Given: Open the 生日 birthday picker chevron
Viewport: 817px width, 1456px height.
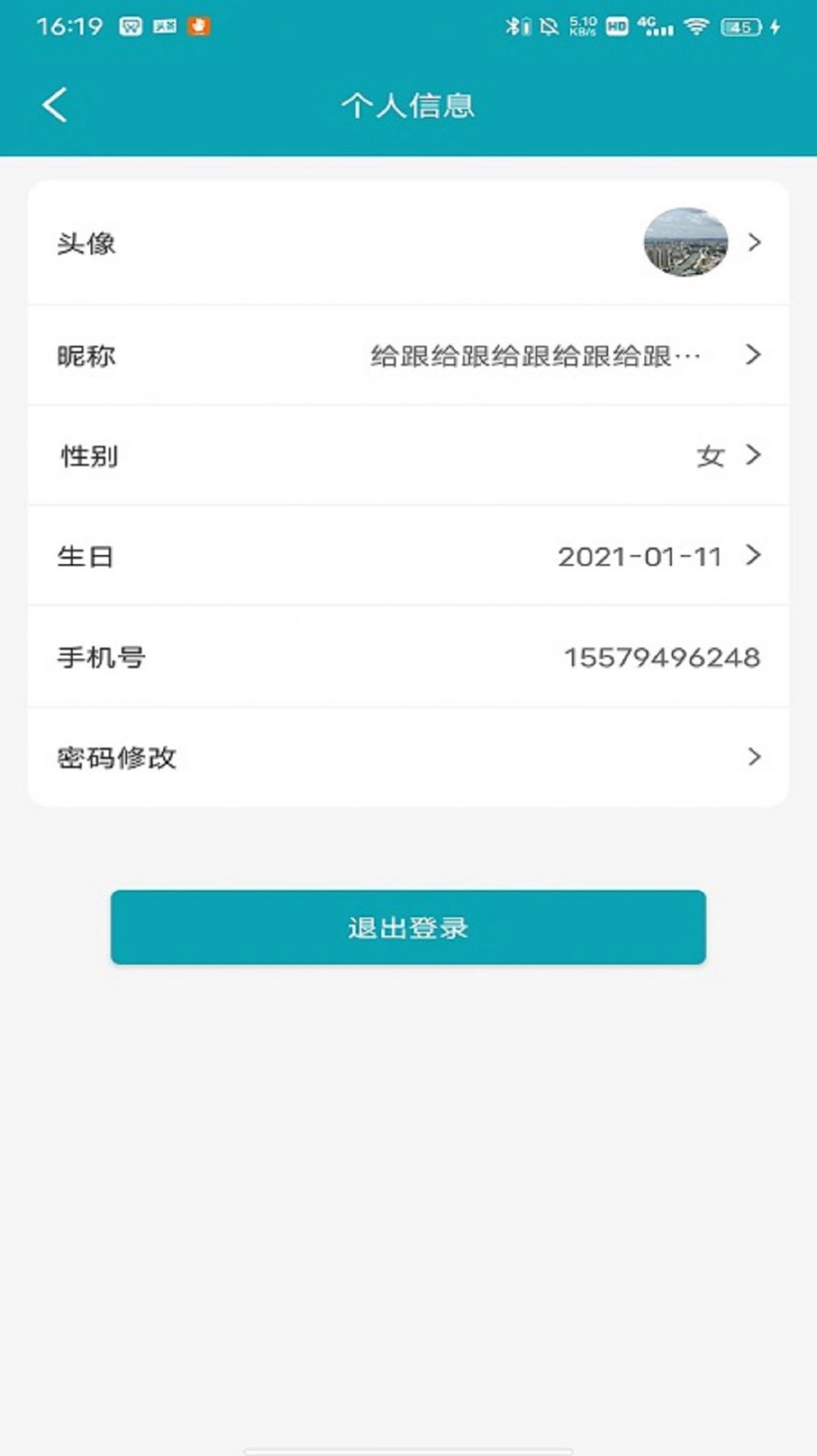Looking at the screenshot, I should tap(753, 556).
